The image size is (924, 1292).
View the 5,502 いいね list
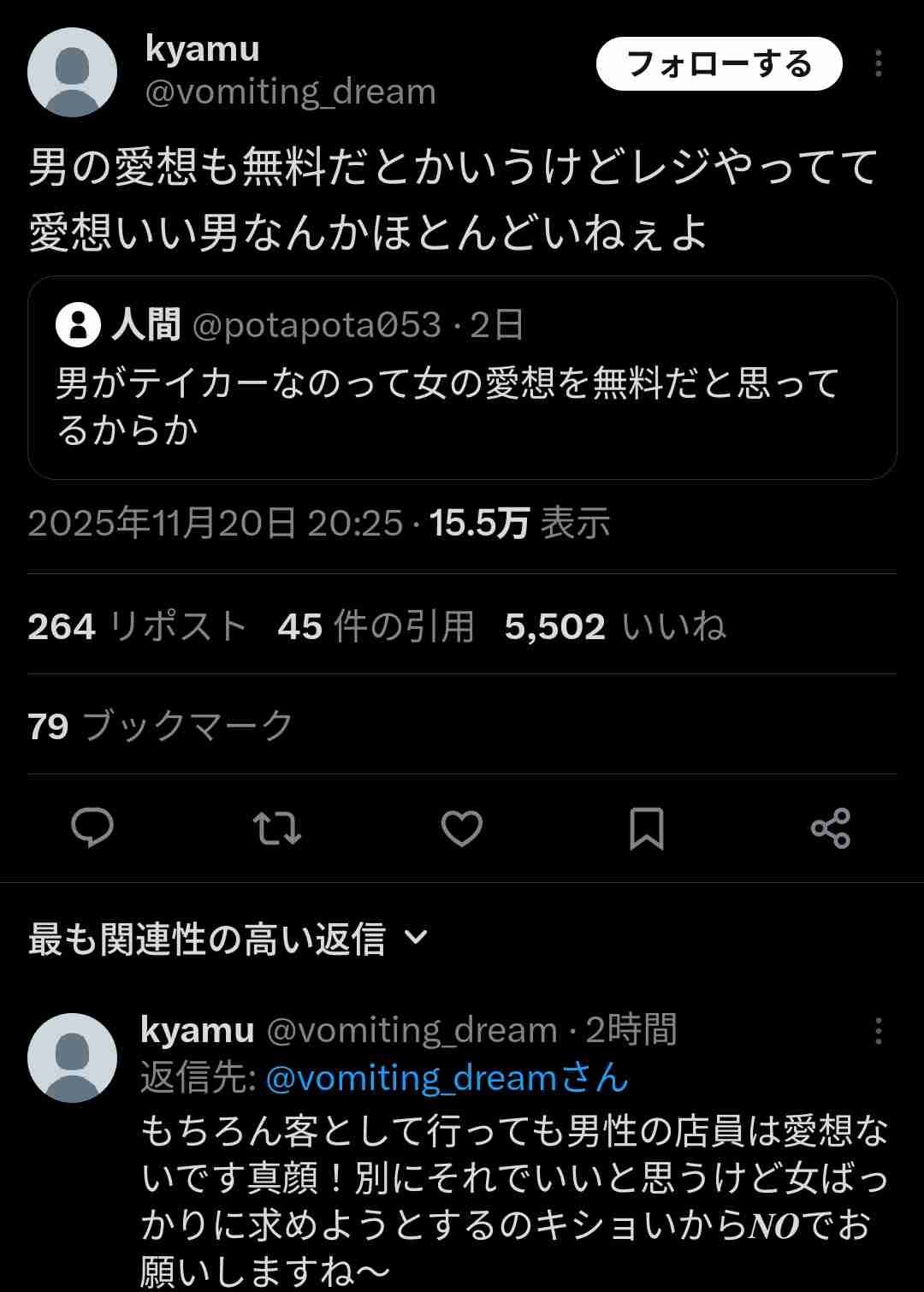click(614, 626)
